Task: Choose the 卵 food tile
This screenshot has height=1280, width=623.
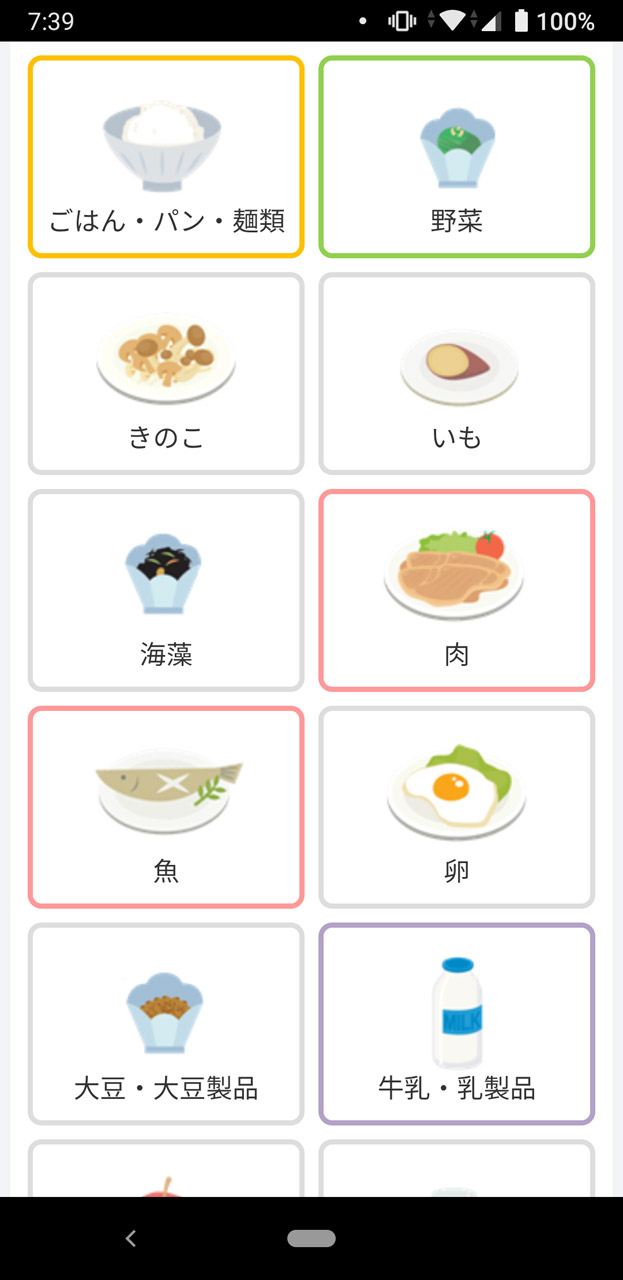Action: pyautogui.click(x=457, y=807)
